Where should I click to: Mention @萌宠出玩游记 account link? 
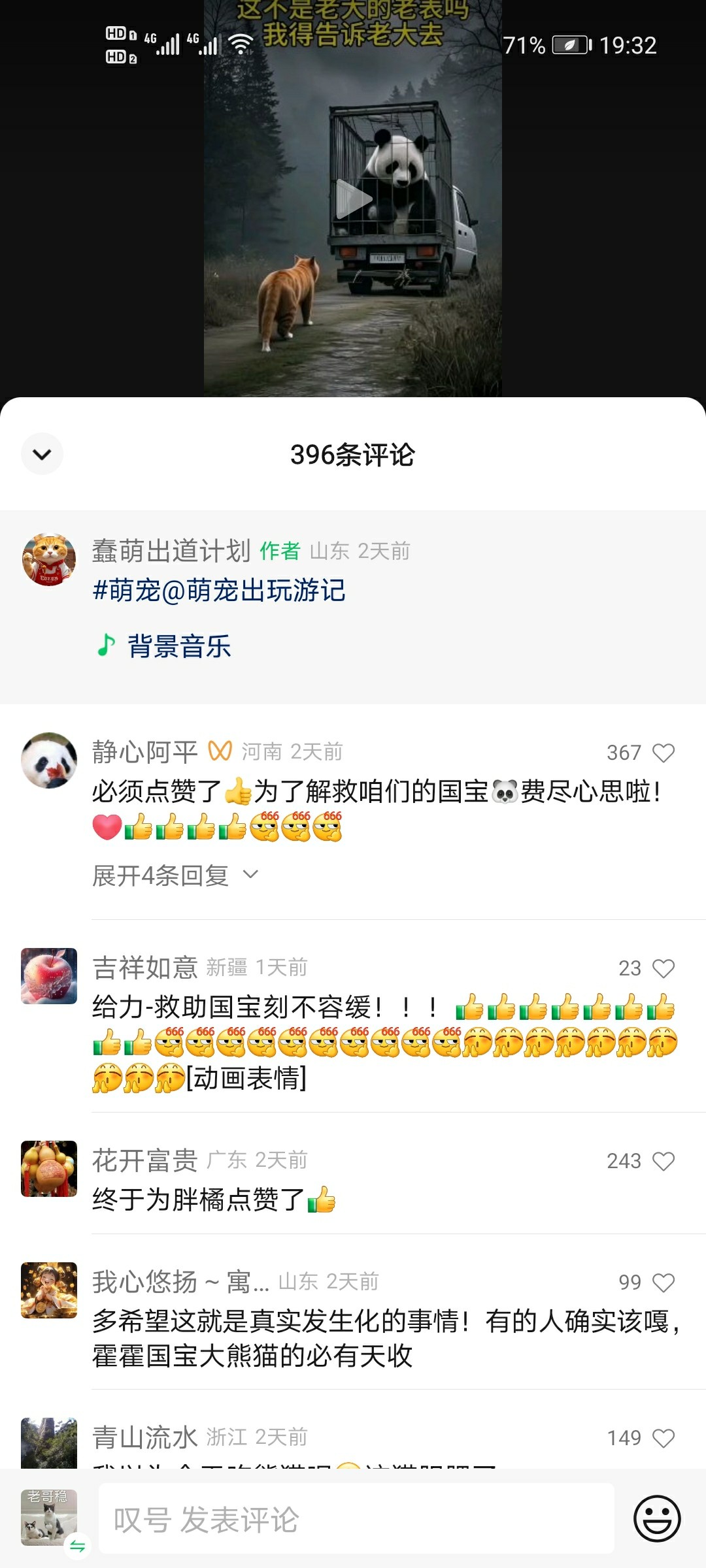pyautogui.click(x=252, y=591)
